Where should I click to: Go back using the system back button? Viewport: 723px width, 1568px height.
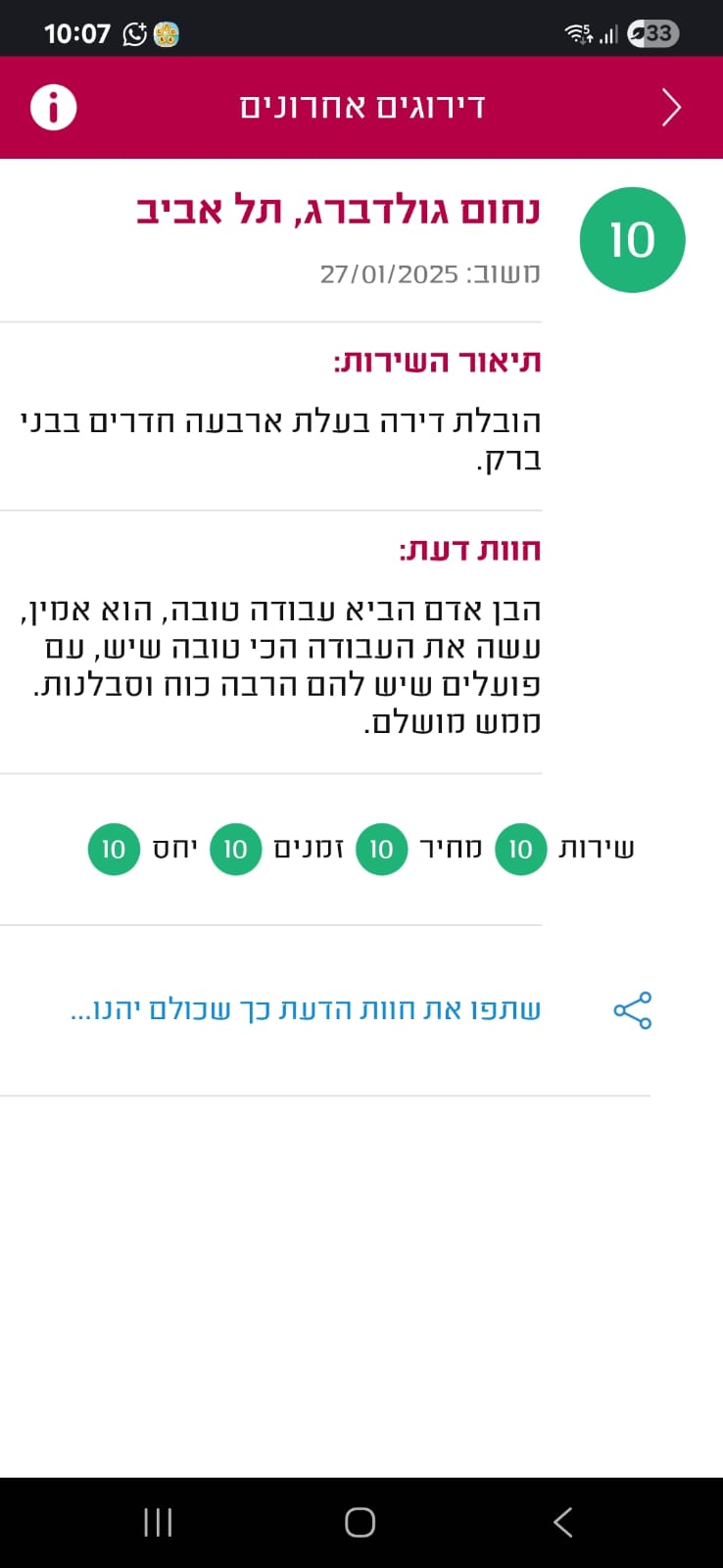562,1522
